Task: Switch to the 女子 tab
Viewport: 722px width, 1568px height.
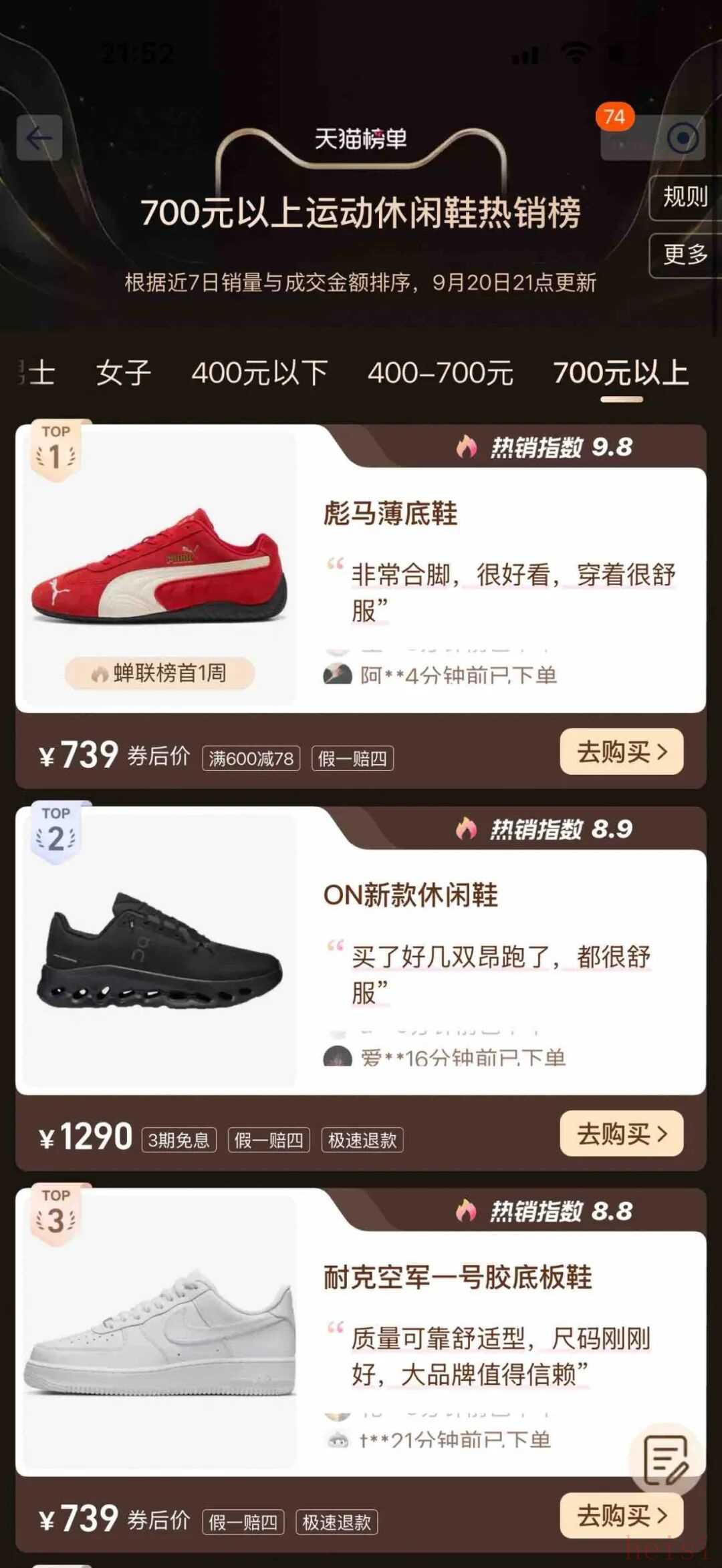Action: tap(124, 373)
